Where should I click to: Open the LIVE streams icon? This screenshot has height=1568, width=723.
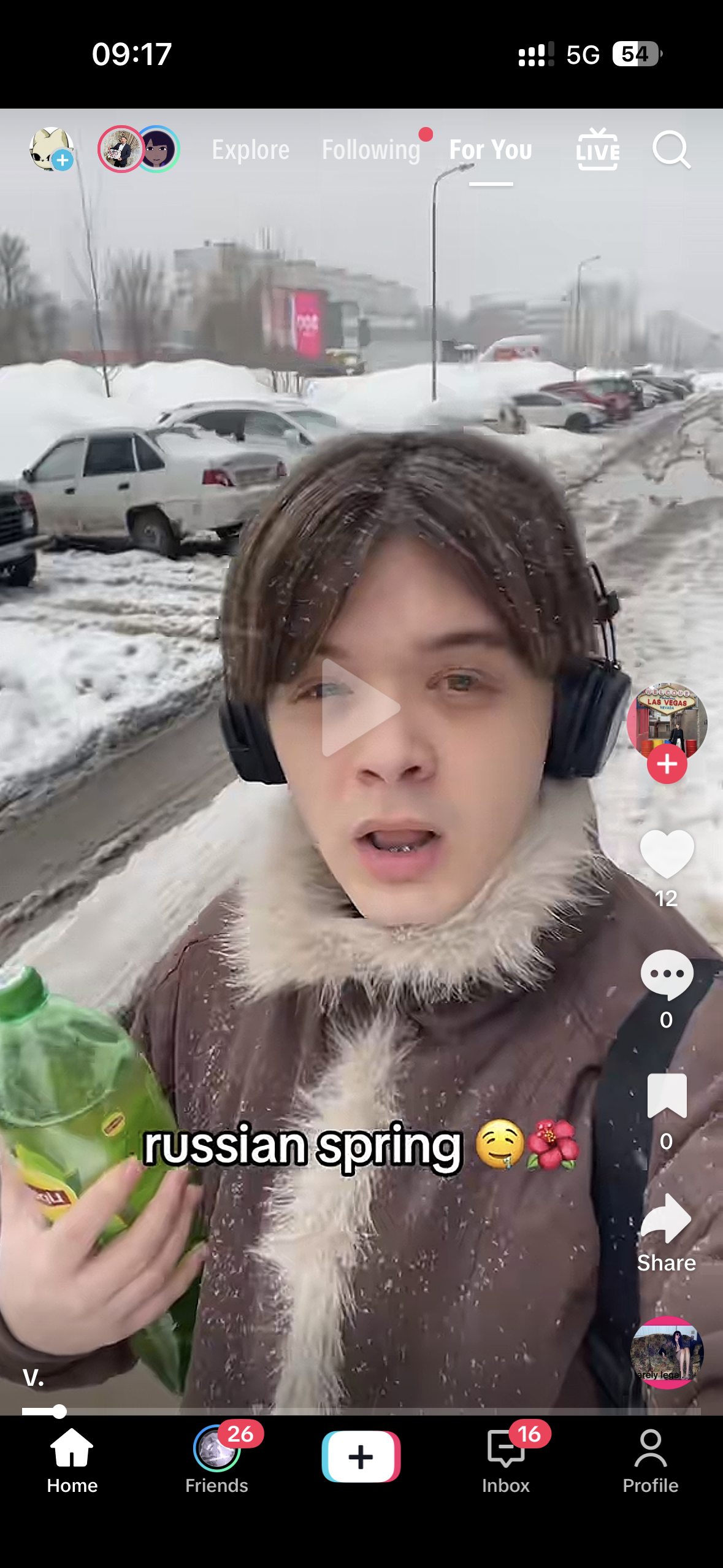coord(597,149)
